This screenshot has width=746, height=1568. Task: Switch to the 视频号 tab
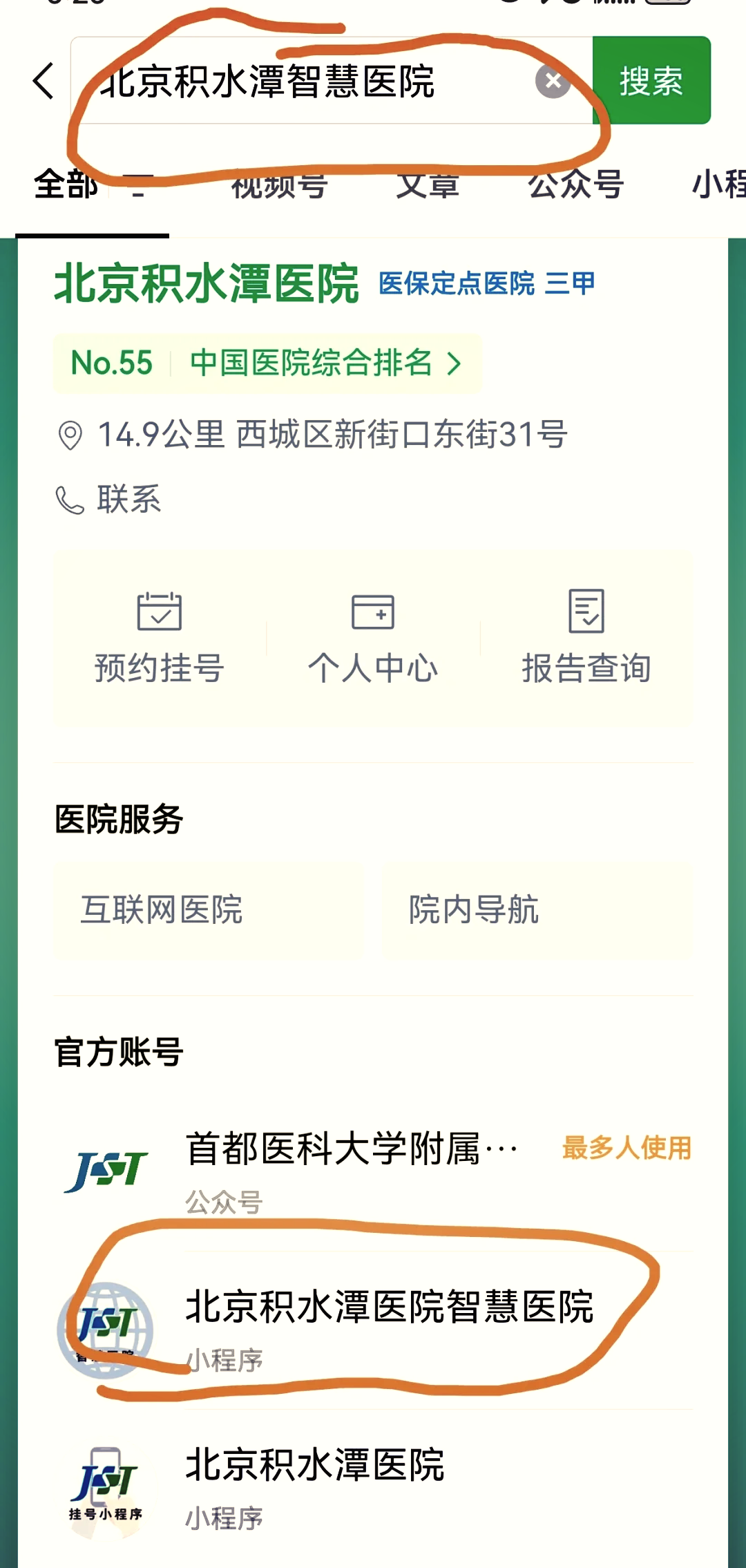pos(278,185)
